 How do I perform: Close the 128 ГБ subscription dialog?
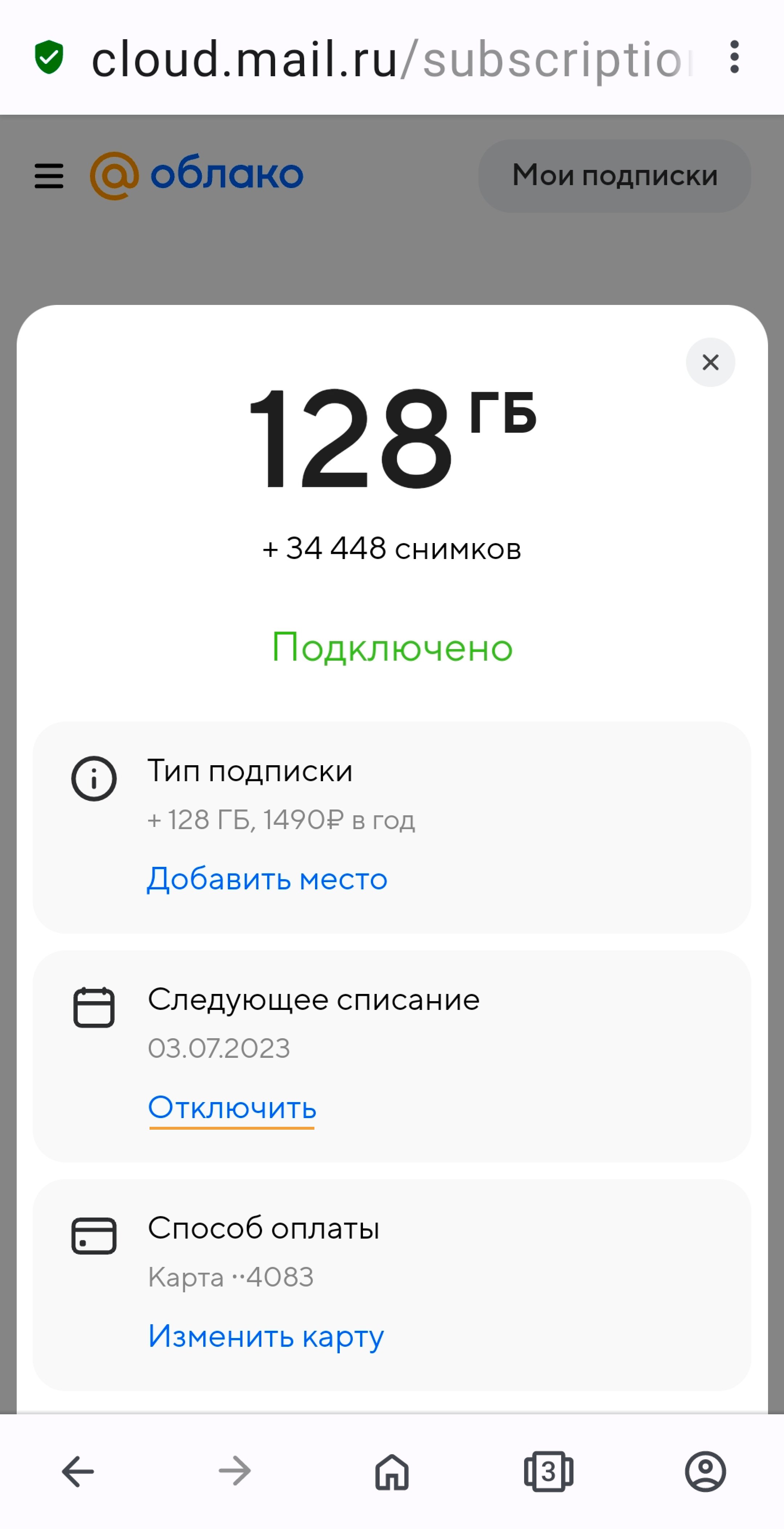(x=710, y=362)
